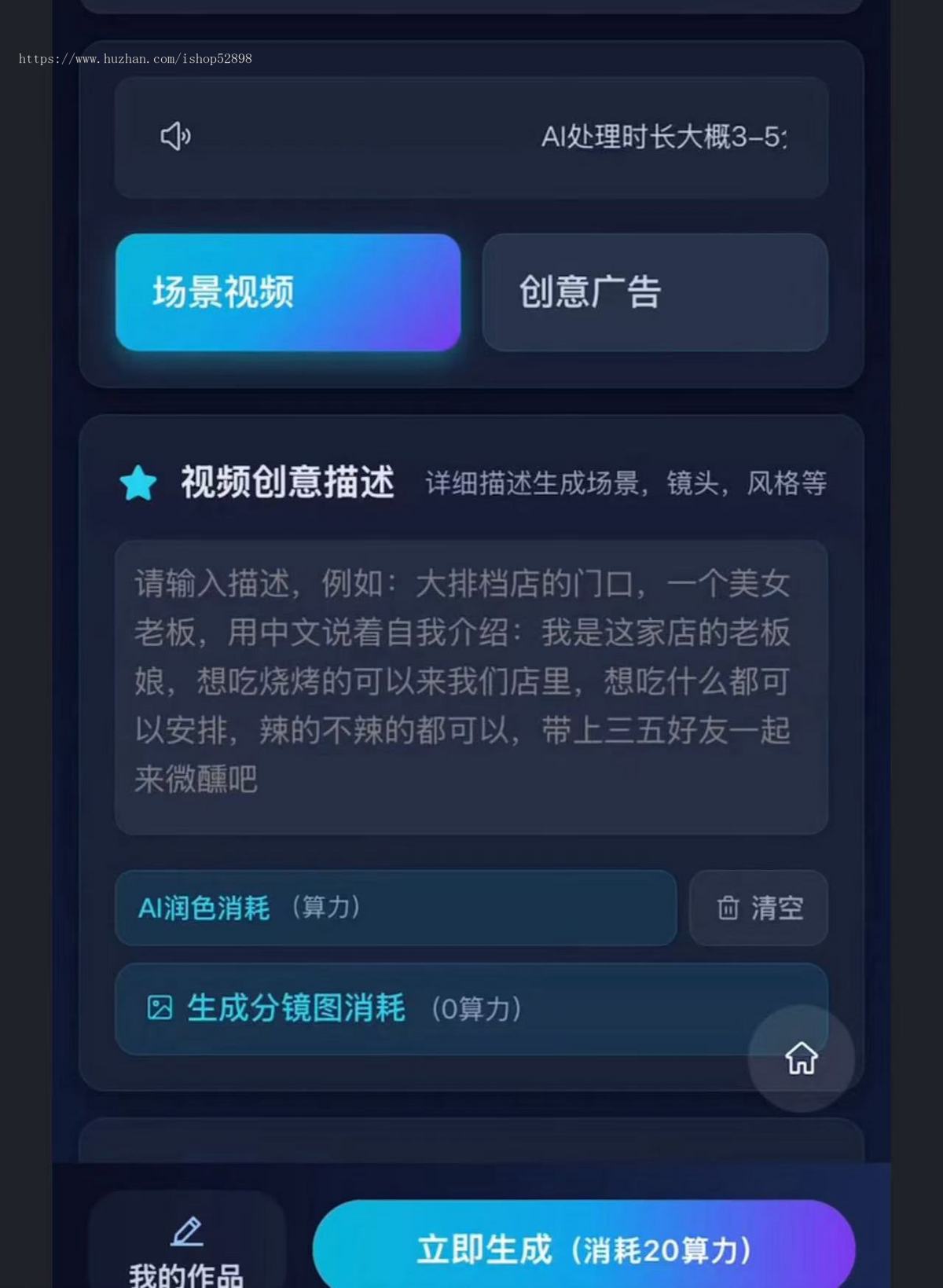Select the 场景视频 mode

point(288,291)
